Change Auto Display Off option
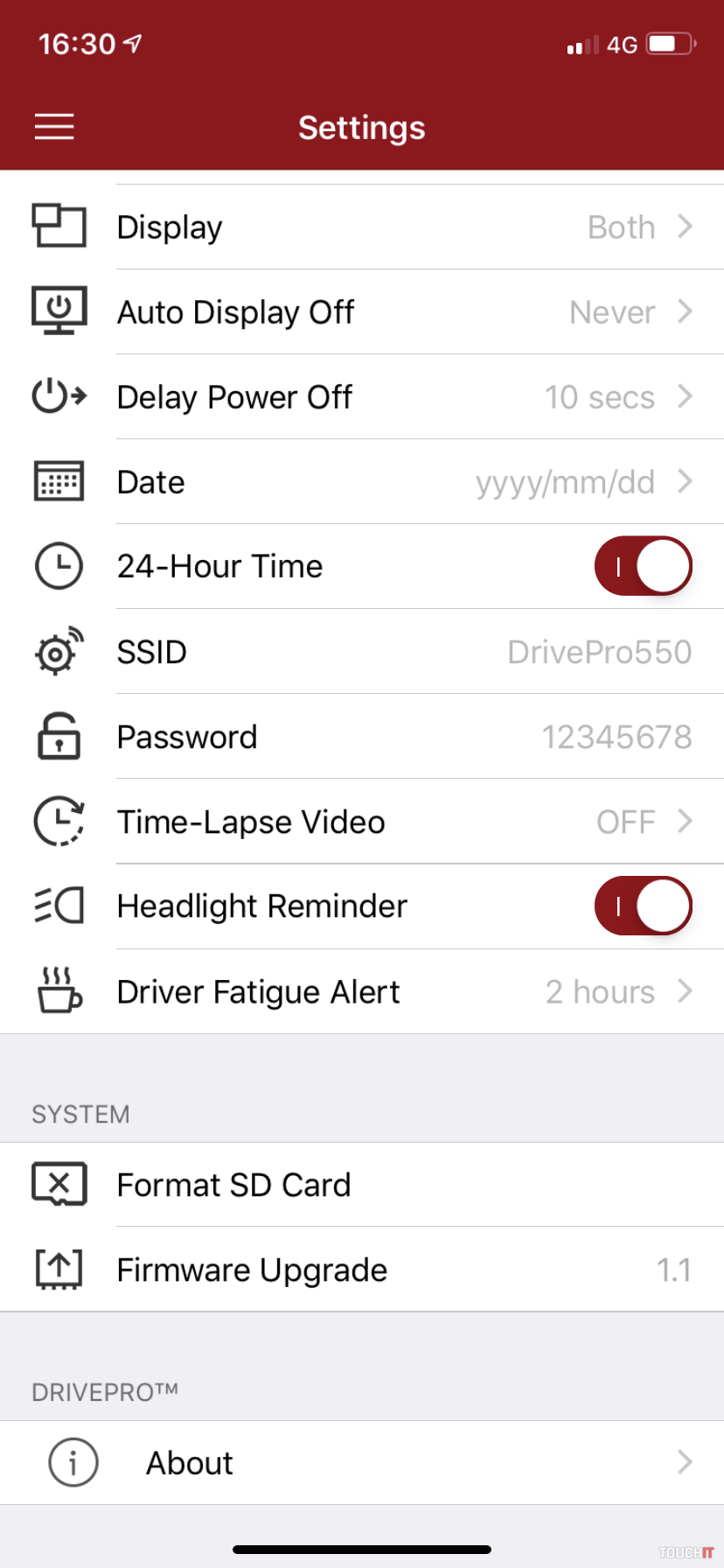 pos(362,312)
